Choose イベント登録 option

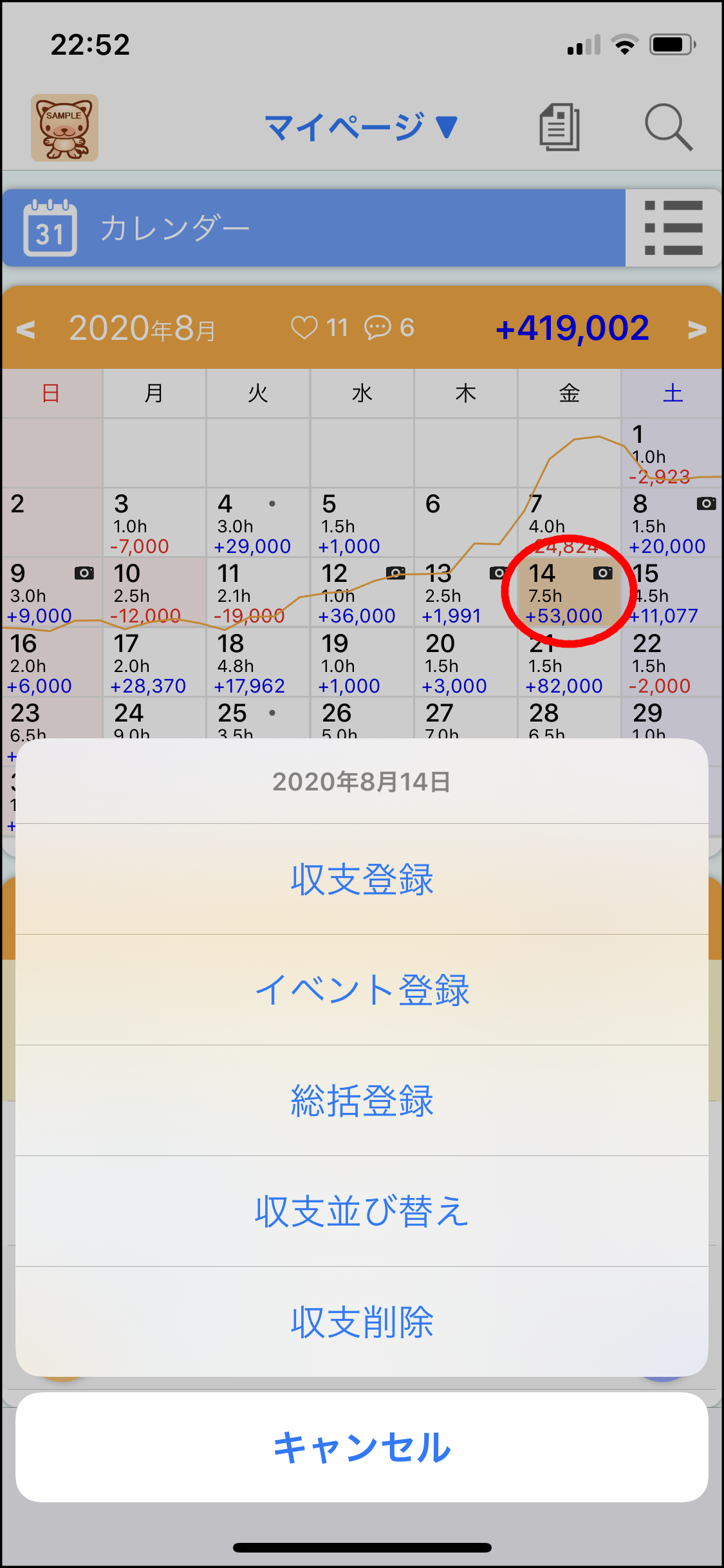[x=362, y=990]
